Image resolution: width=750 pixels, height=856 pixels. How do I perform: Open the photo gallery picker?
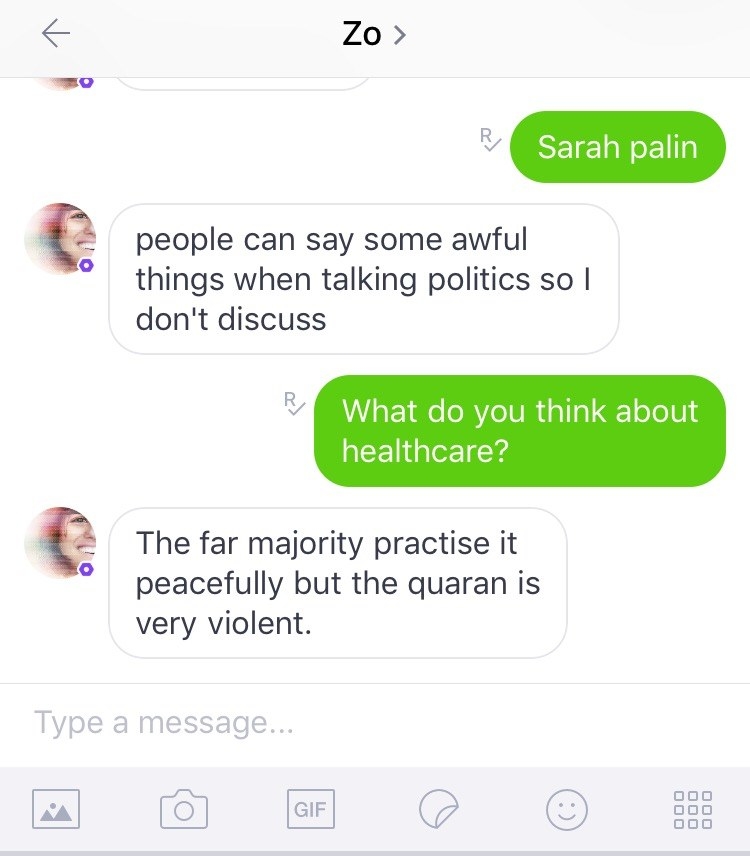pyautogui.click(x=56, y=808)
